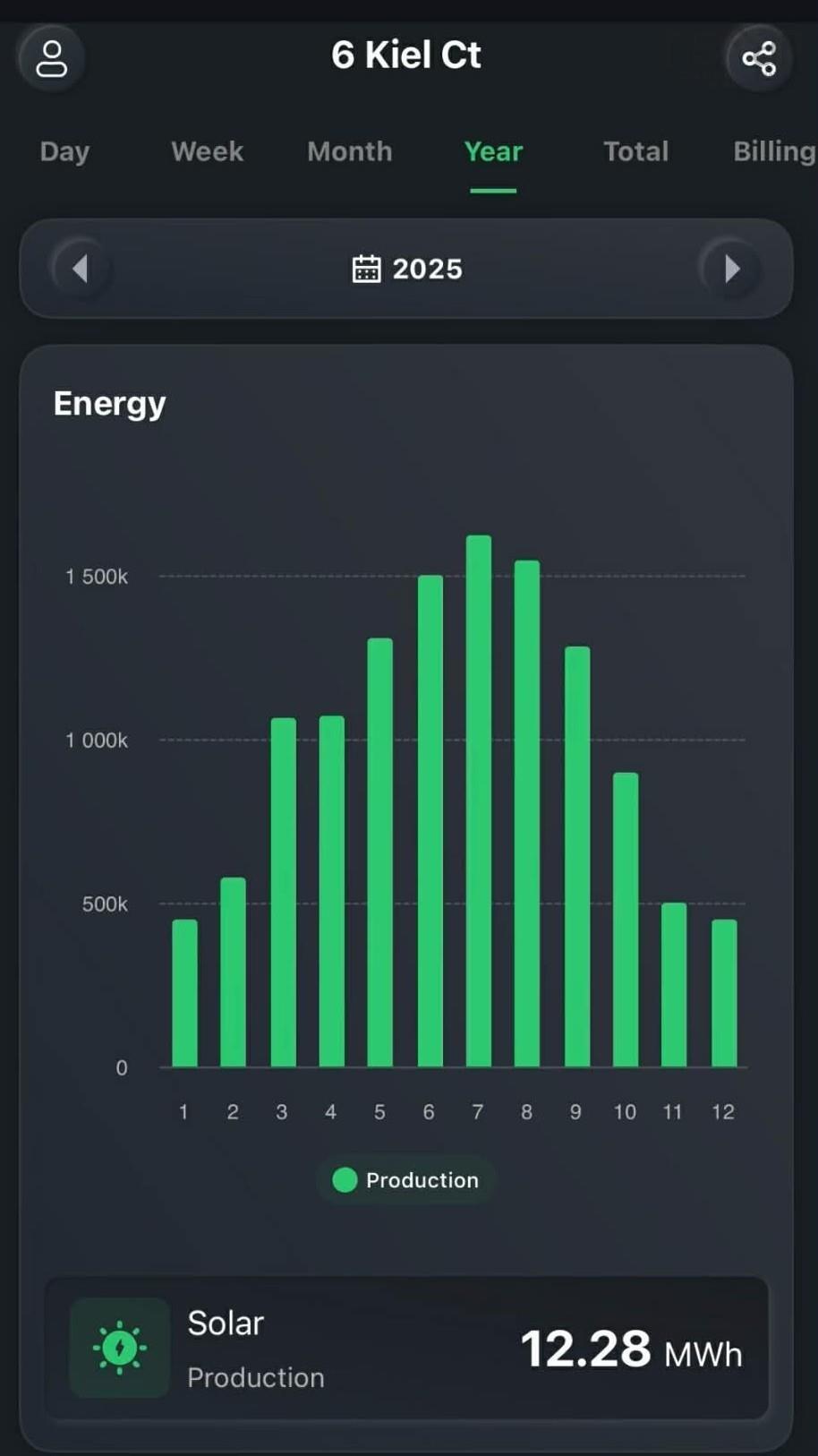Advance to the next year
The width and height of the screenshot is (818, 1456).
(x=731, y=269)
